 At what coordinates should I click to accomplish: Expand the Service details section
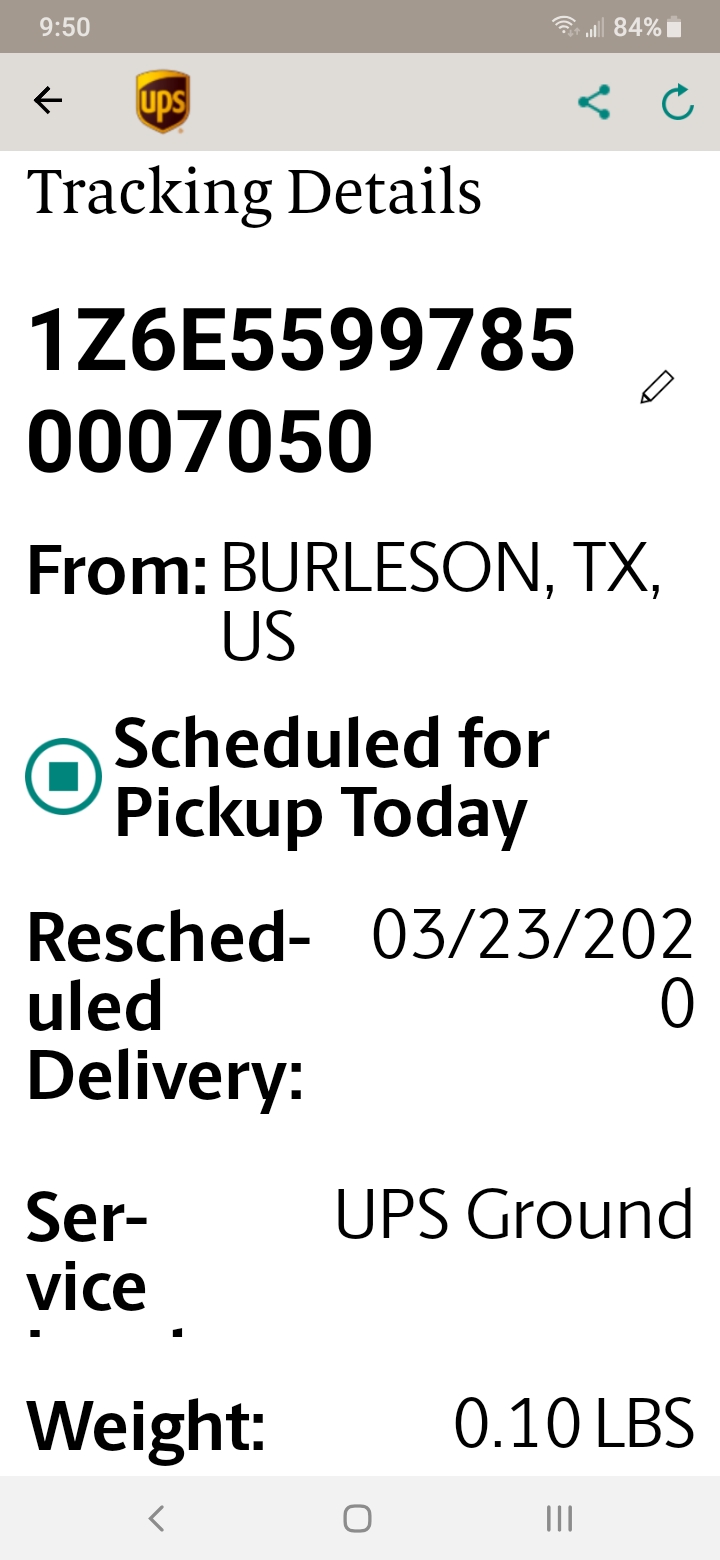click(x=360, y=1250)
